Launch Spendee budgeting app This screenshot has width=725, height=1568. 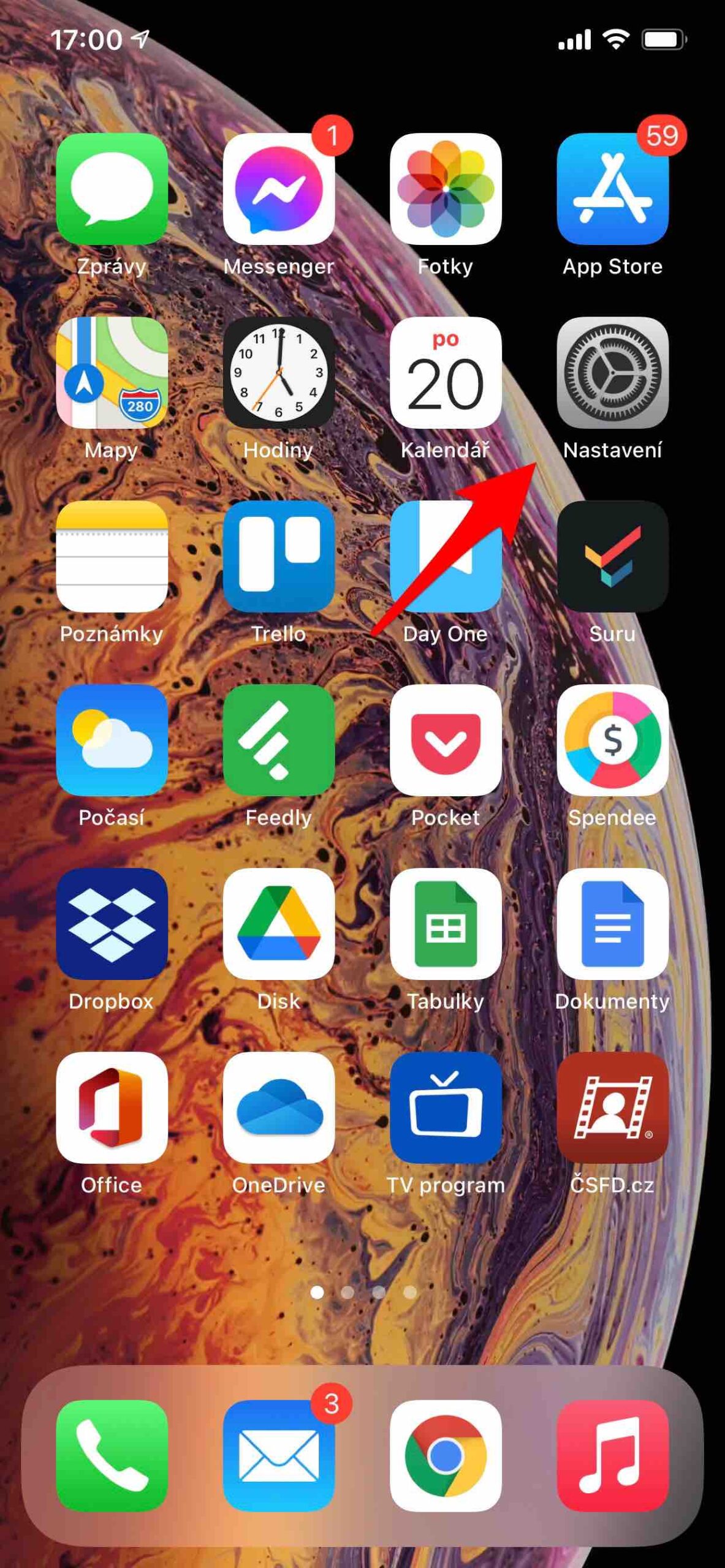tap(612, 742)
